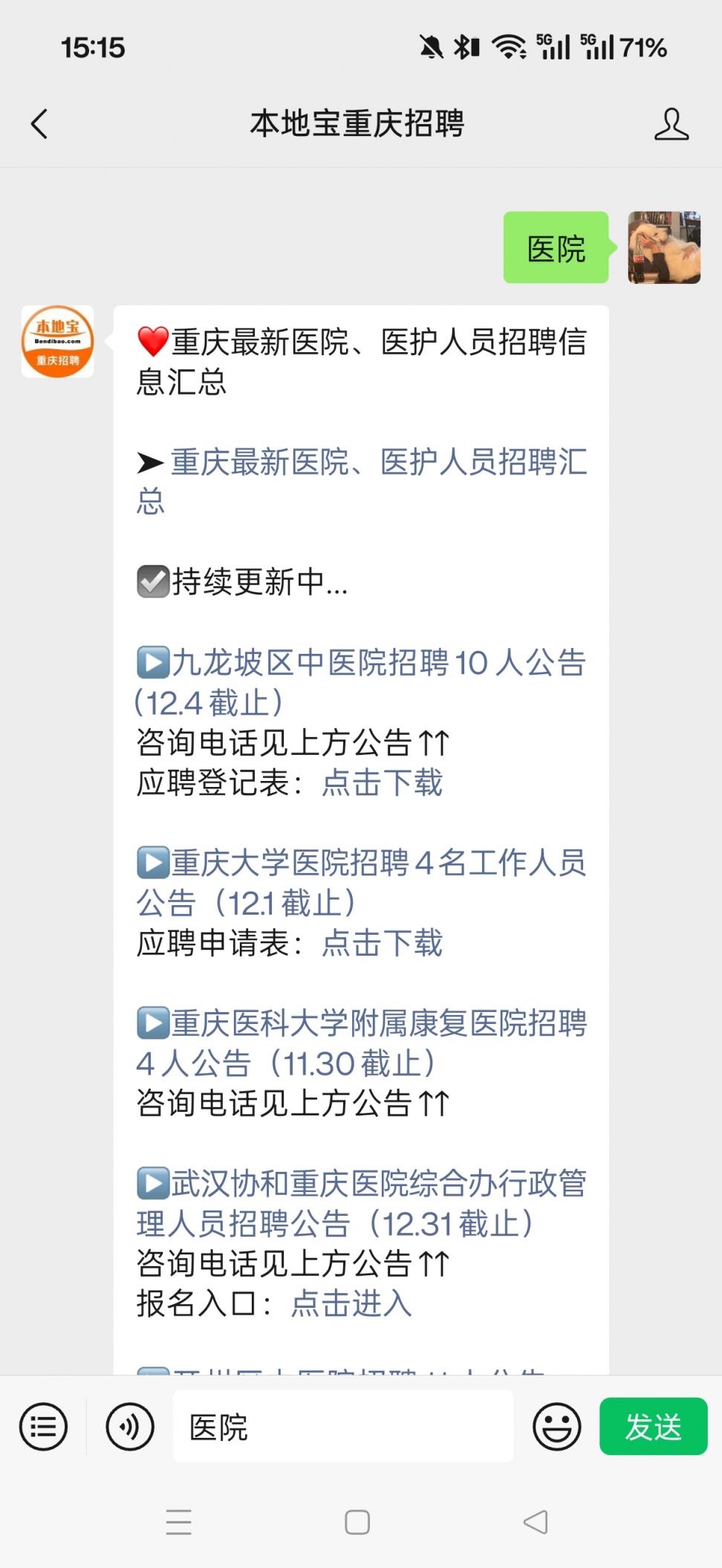This screenshot has width=722, height=1568.
Task: Tap 点击进入 for 报名入口
Action: pos(351,1303)
